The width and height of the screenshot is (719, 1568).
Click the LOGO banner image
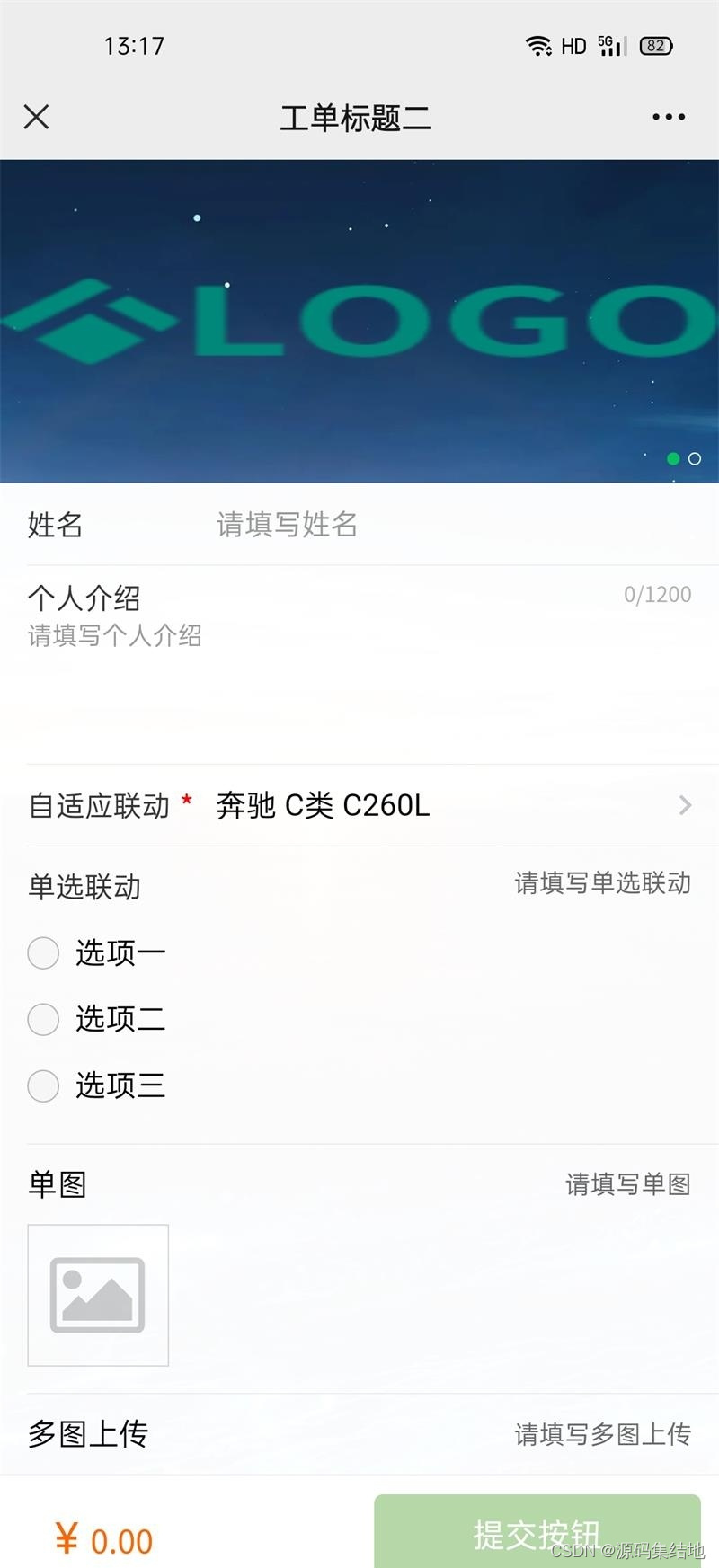tap(359, 319)
